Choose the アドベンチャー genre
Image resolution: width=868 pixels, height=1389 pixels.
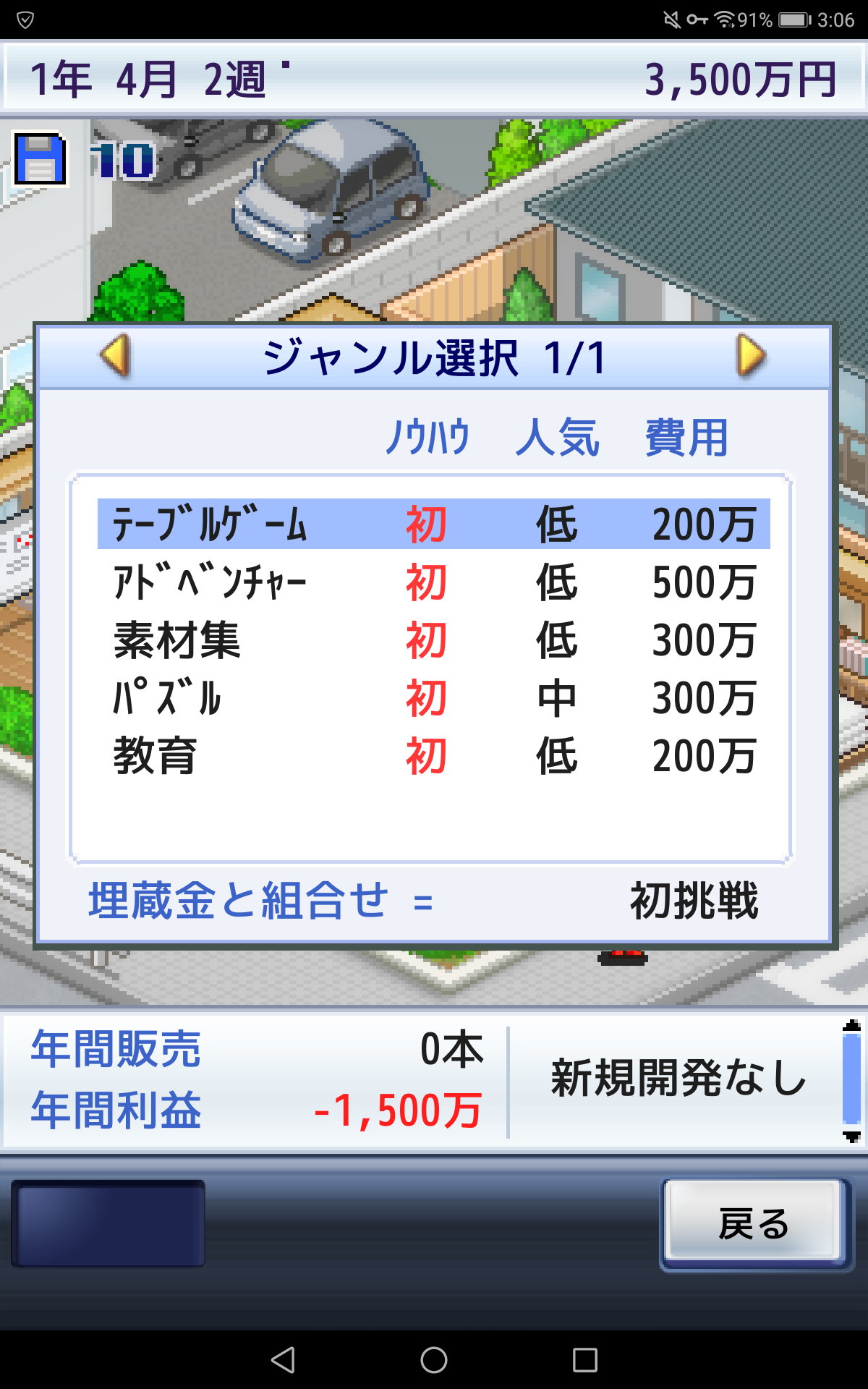click(x=433, y=582)
